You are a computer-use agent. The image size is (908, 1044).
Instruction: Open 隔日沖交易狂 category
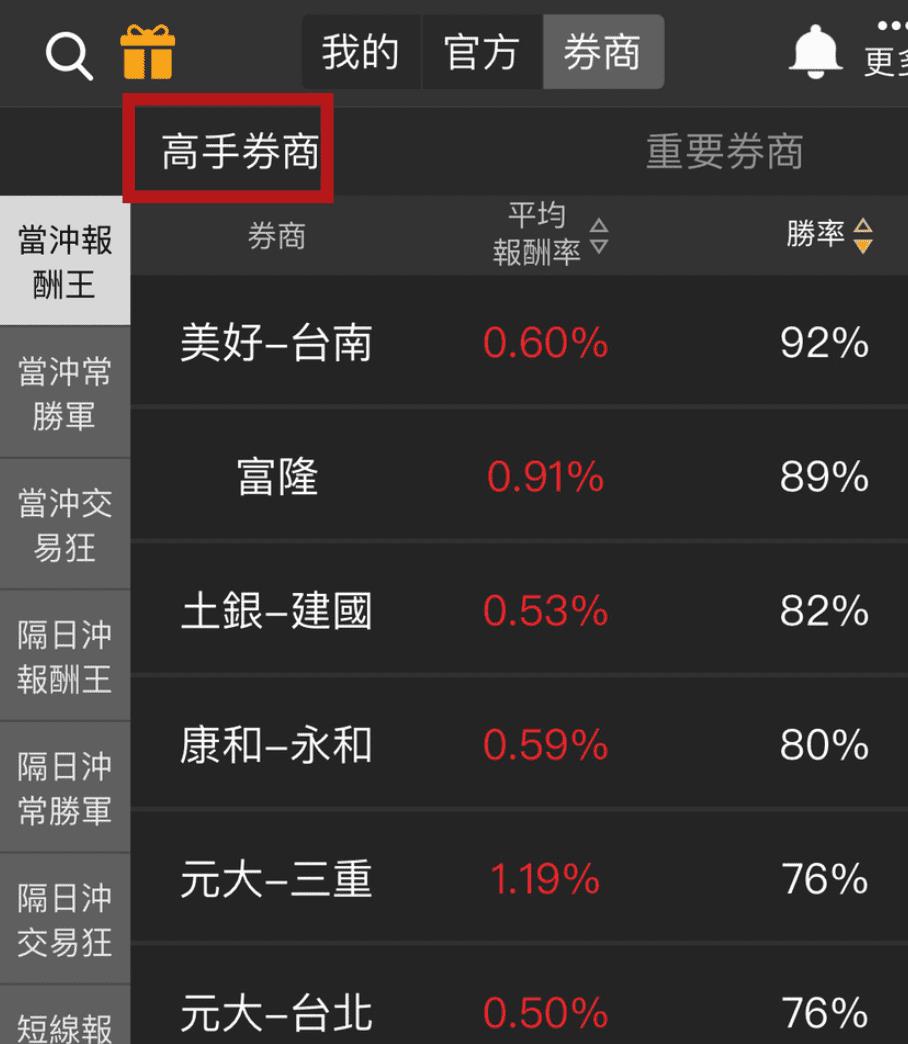[65, 919]
